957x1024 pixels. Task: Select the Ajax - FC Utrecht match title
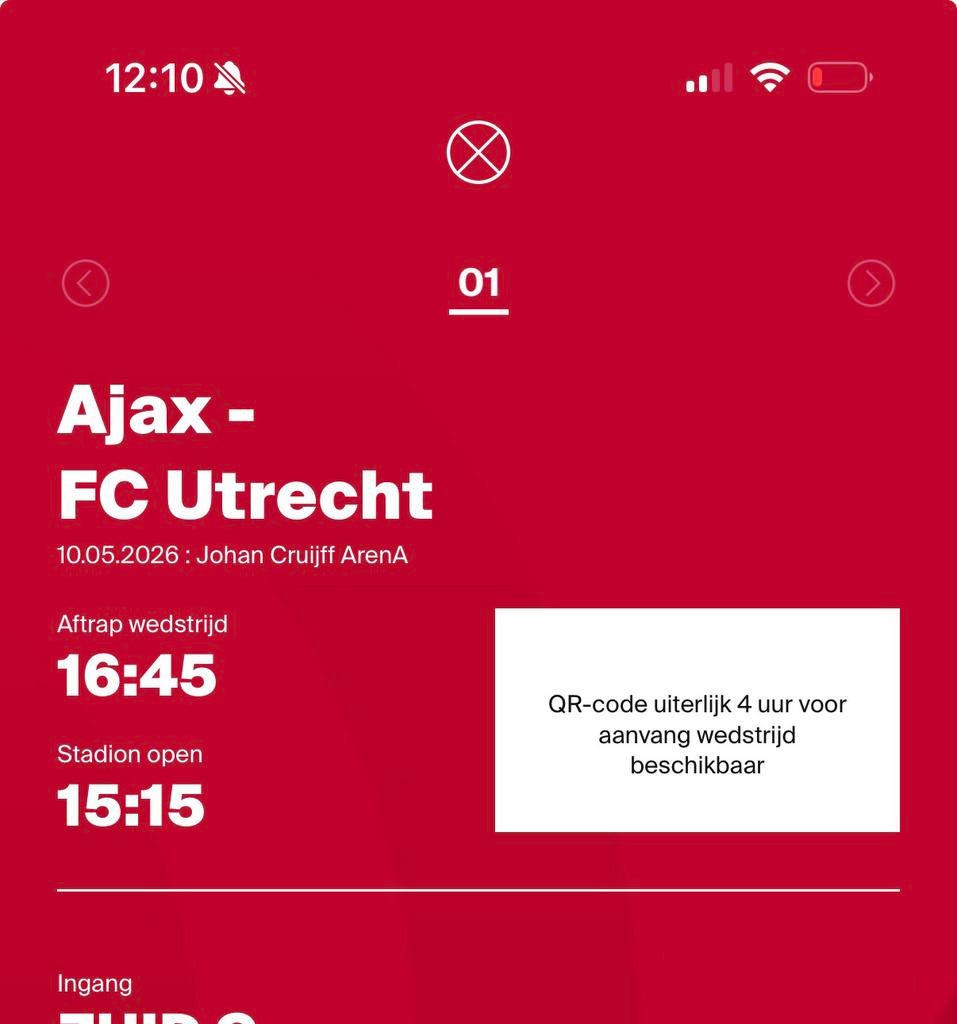(x=245, y=450)
